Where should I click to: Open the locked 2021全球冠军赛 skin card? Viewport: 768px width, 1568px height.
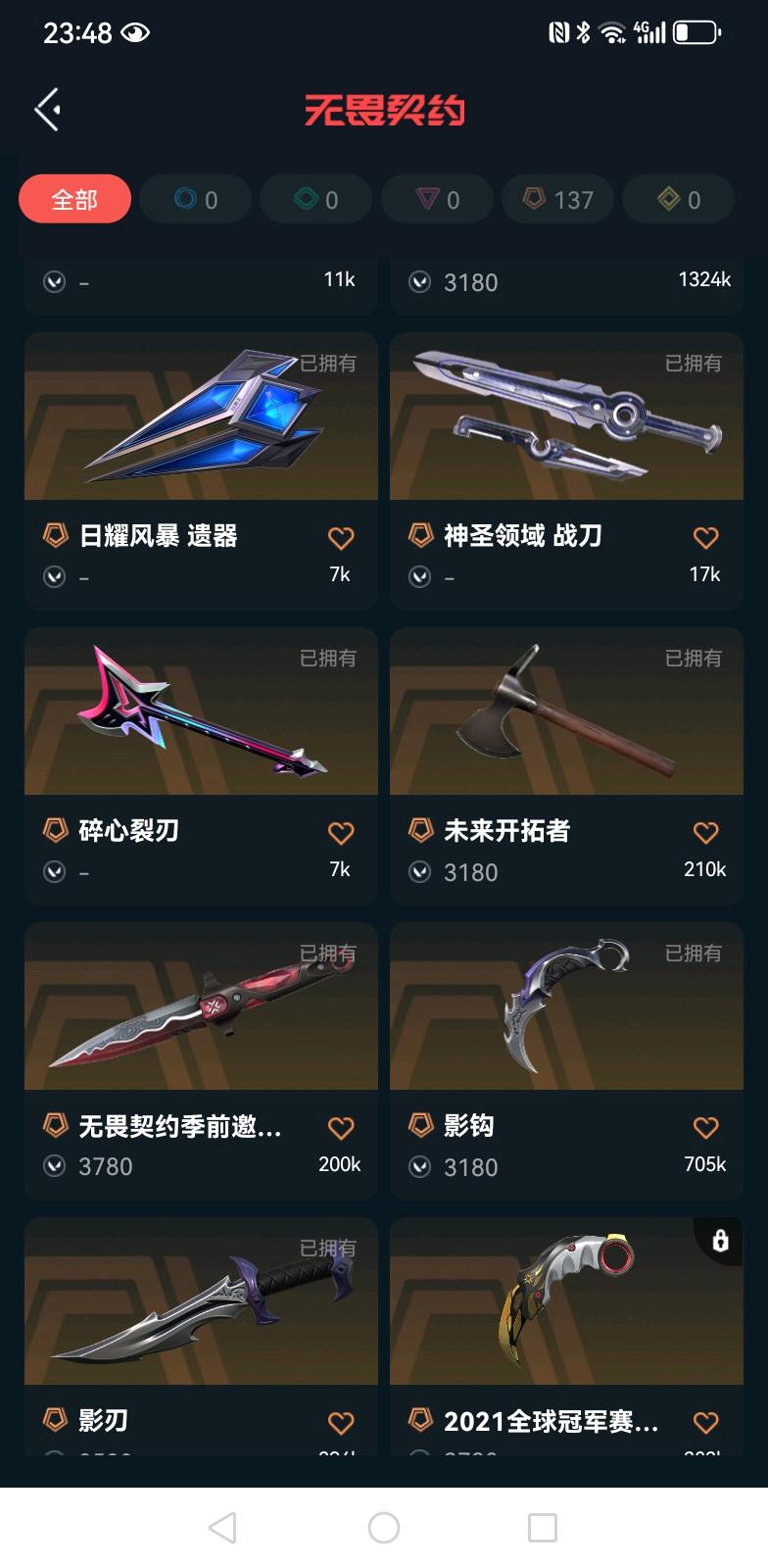tap(566, 1336)
